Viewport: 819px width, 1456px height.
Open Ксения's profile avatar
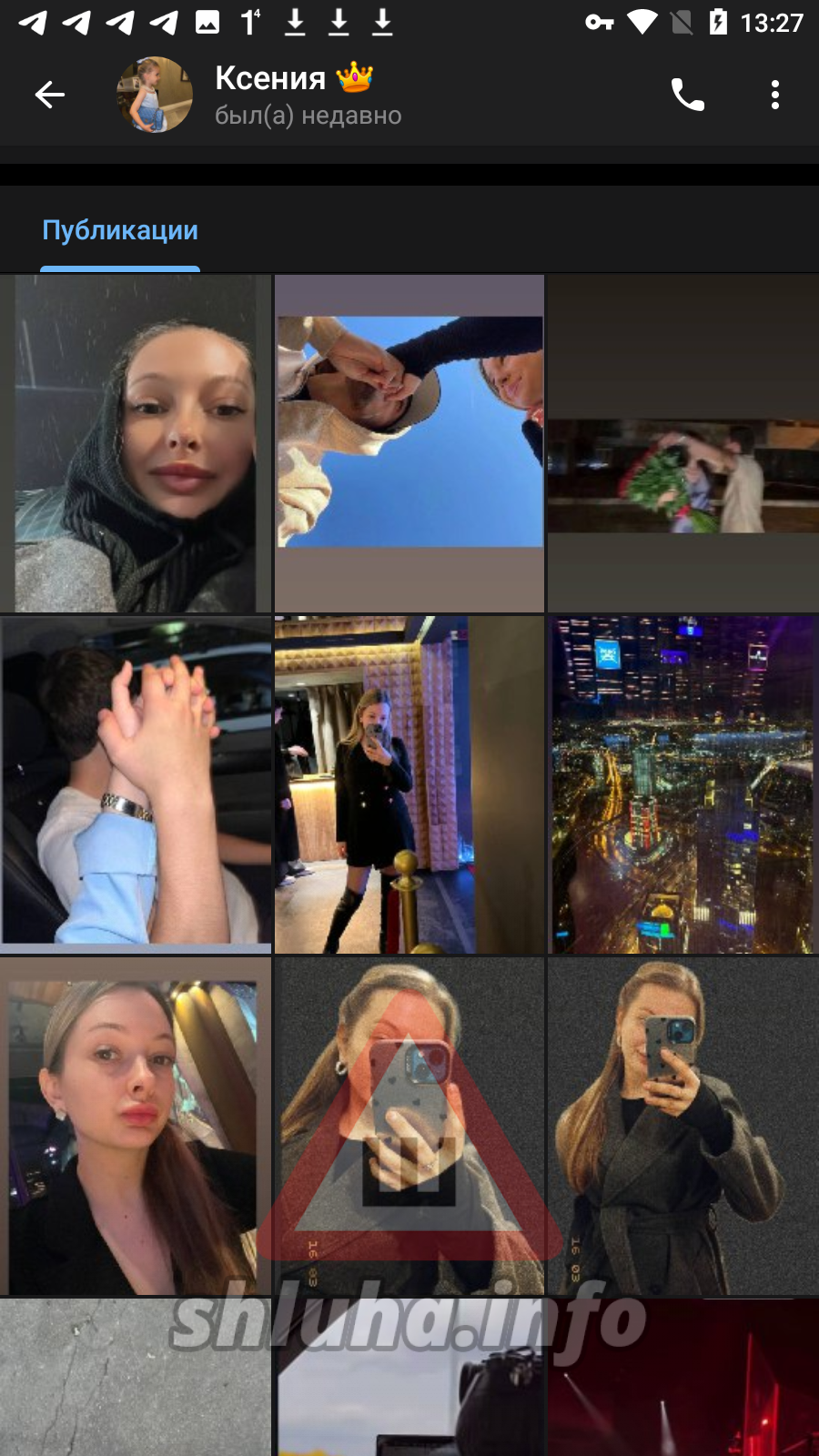coord(155,95)
